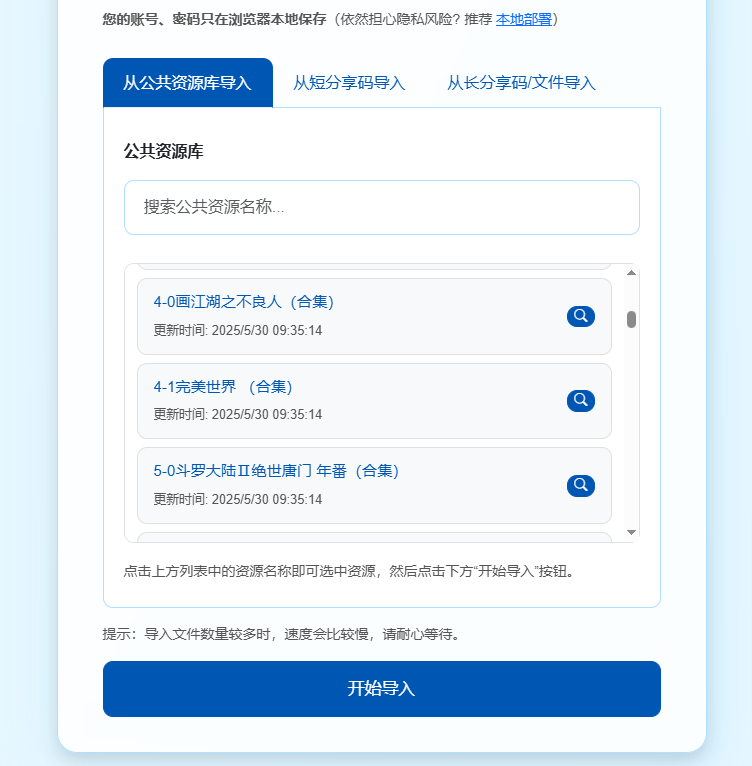
Task: Select the 从公共资源库导入 tab
Action: [x=187, y=83]
